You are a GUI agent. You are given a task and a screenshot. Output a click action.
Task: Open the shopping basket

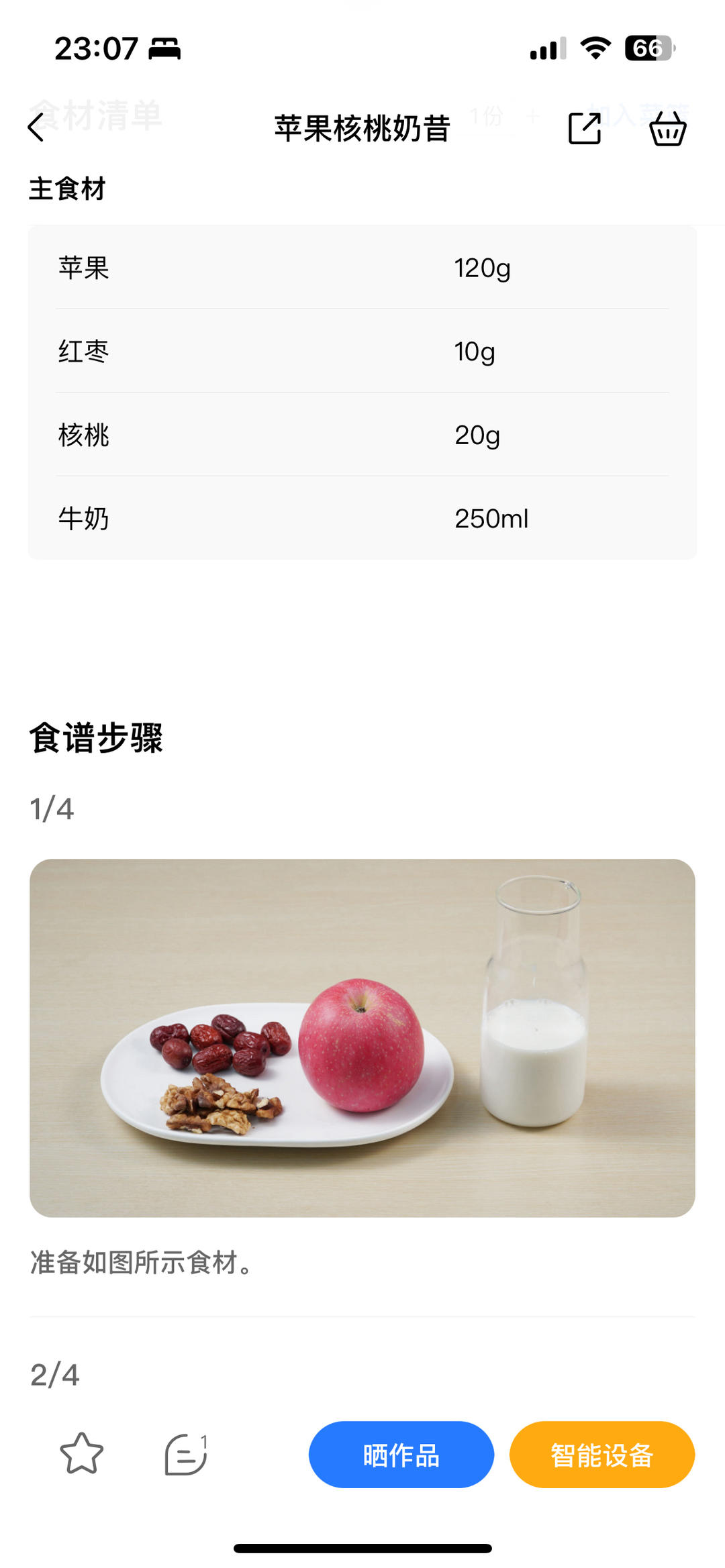click(667, 127)
